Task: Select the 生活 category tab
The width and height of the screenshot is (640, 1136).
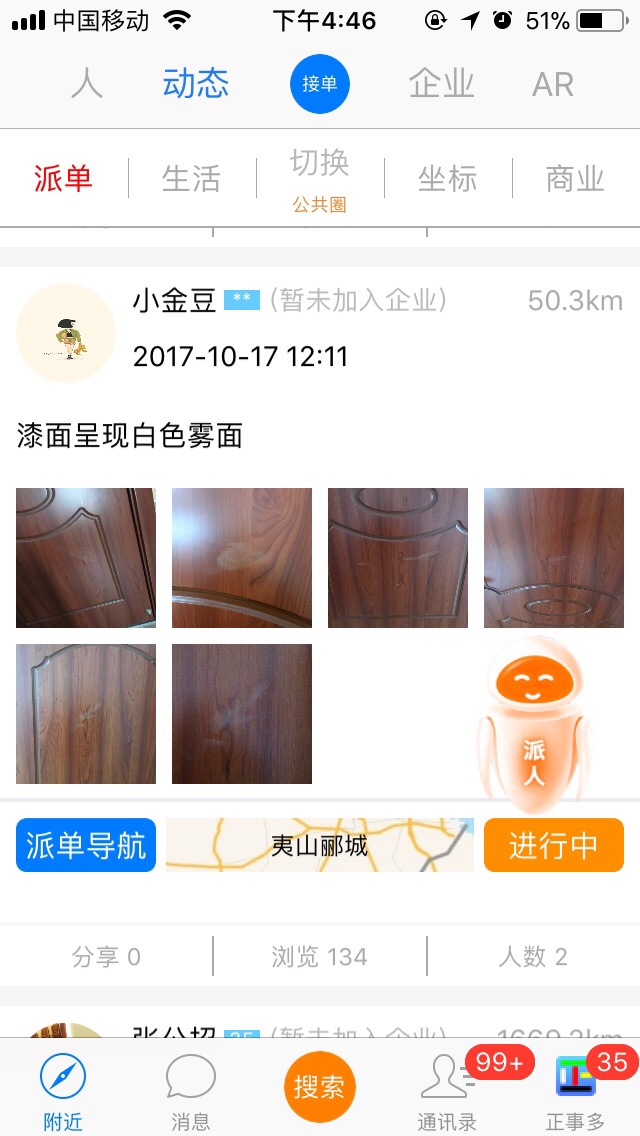Action: click(x=191, y=179)
